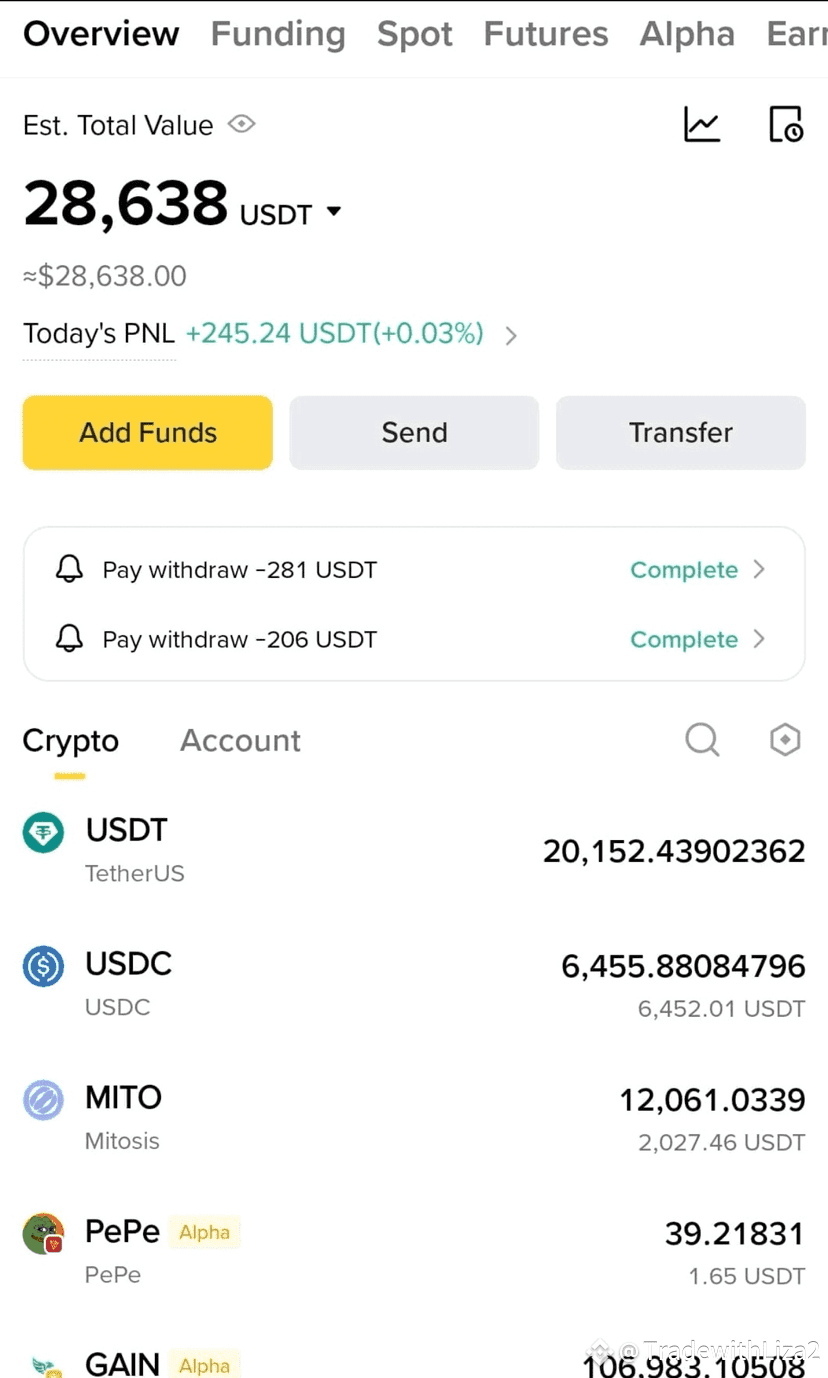Switch to the Futures tab
Screen dimensions: 828x1378
(x=546, y=33)
